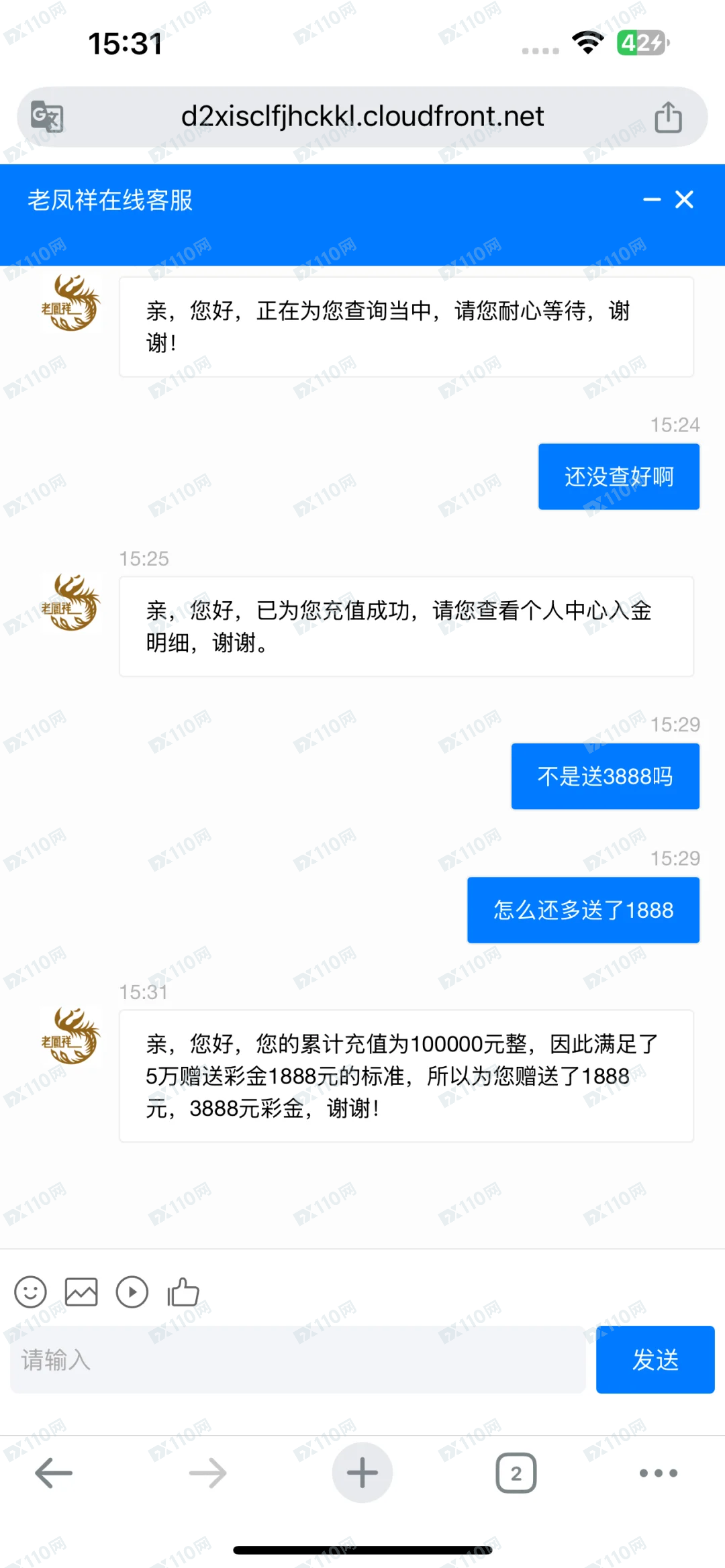Attach an image to the chat

point(81,1292)
